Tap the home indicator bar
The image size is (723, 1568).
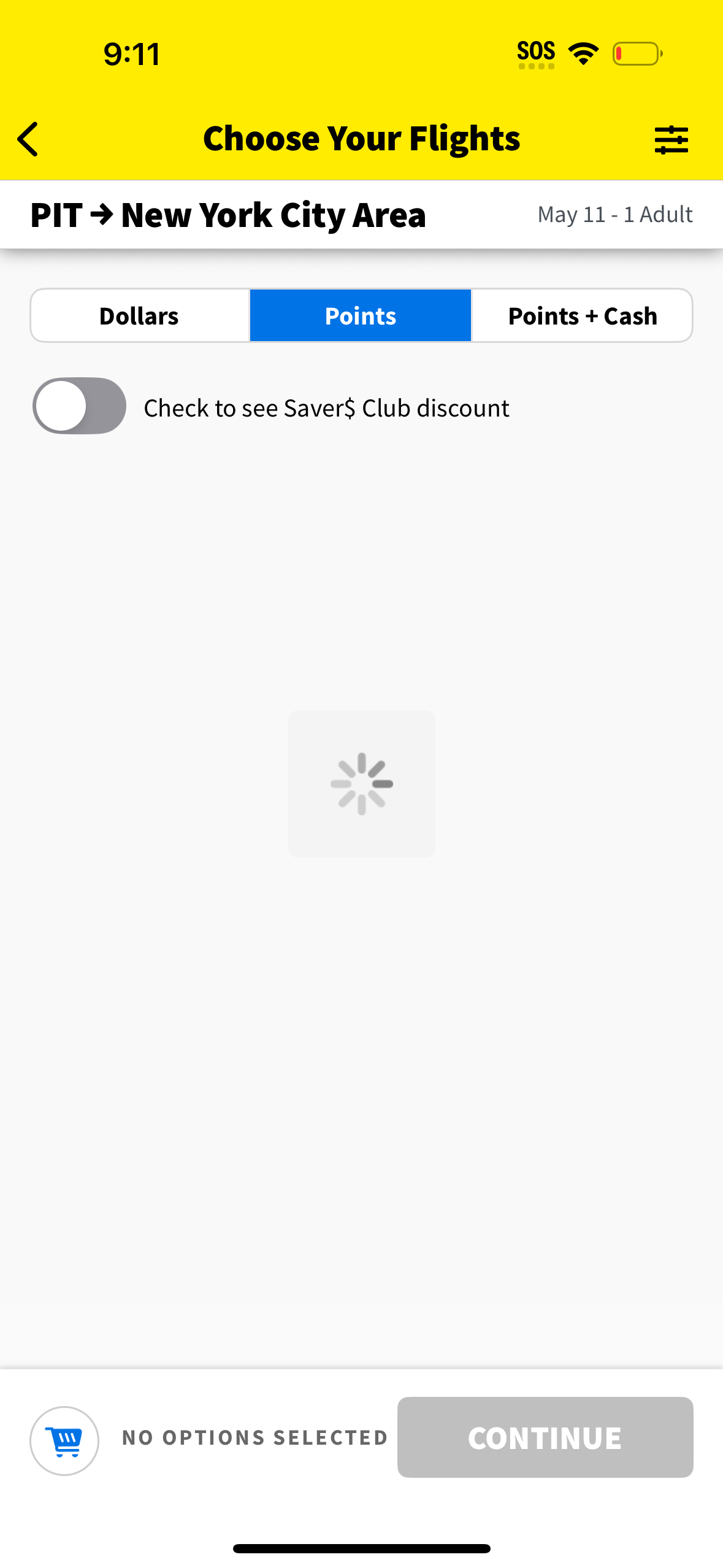(361, 1547)
